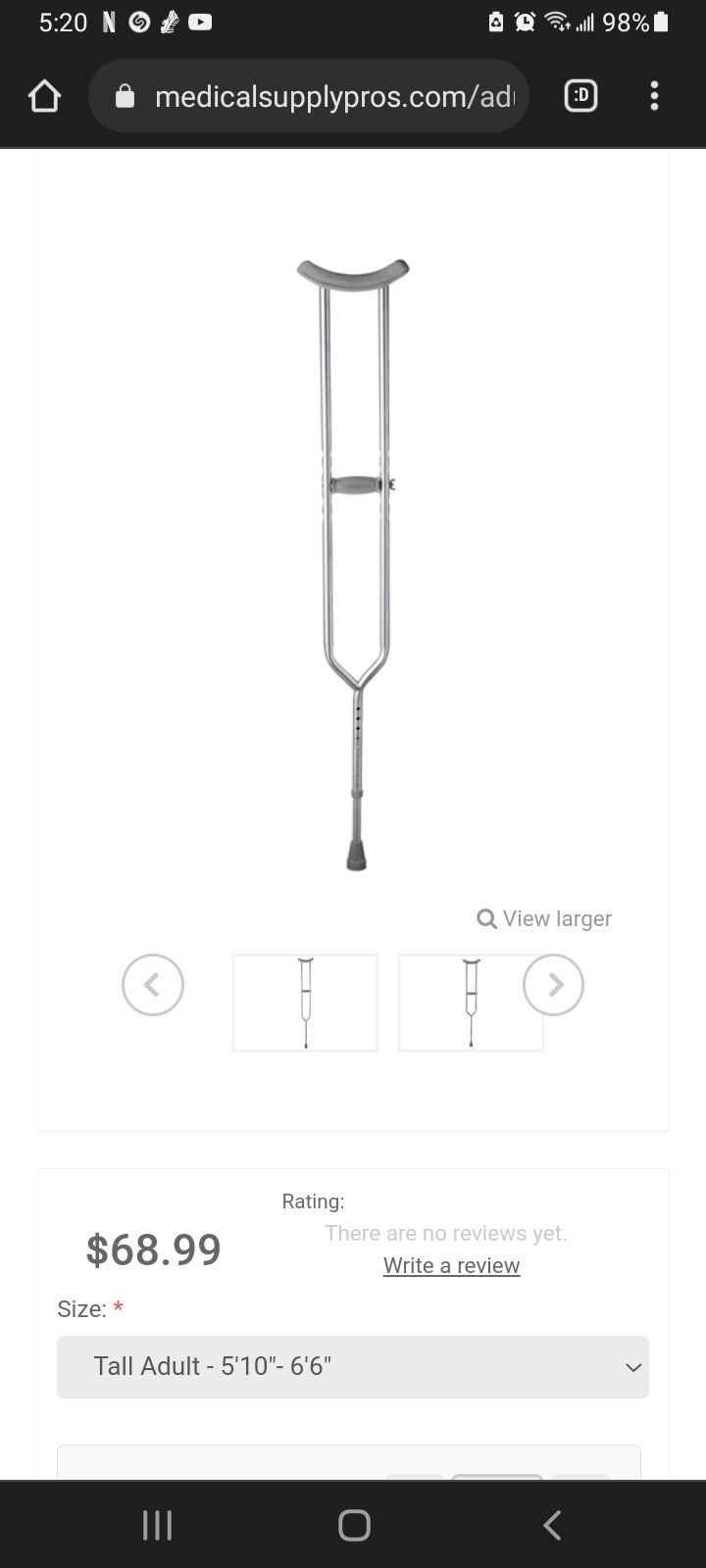Expand the Size dropdown for Tall Adult

(x=353, y=1367)
